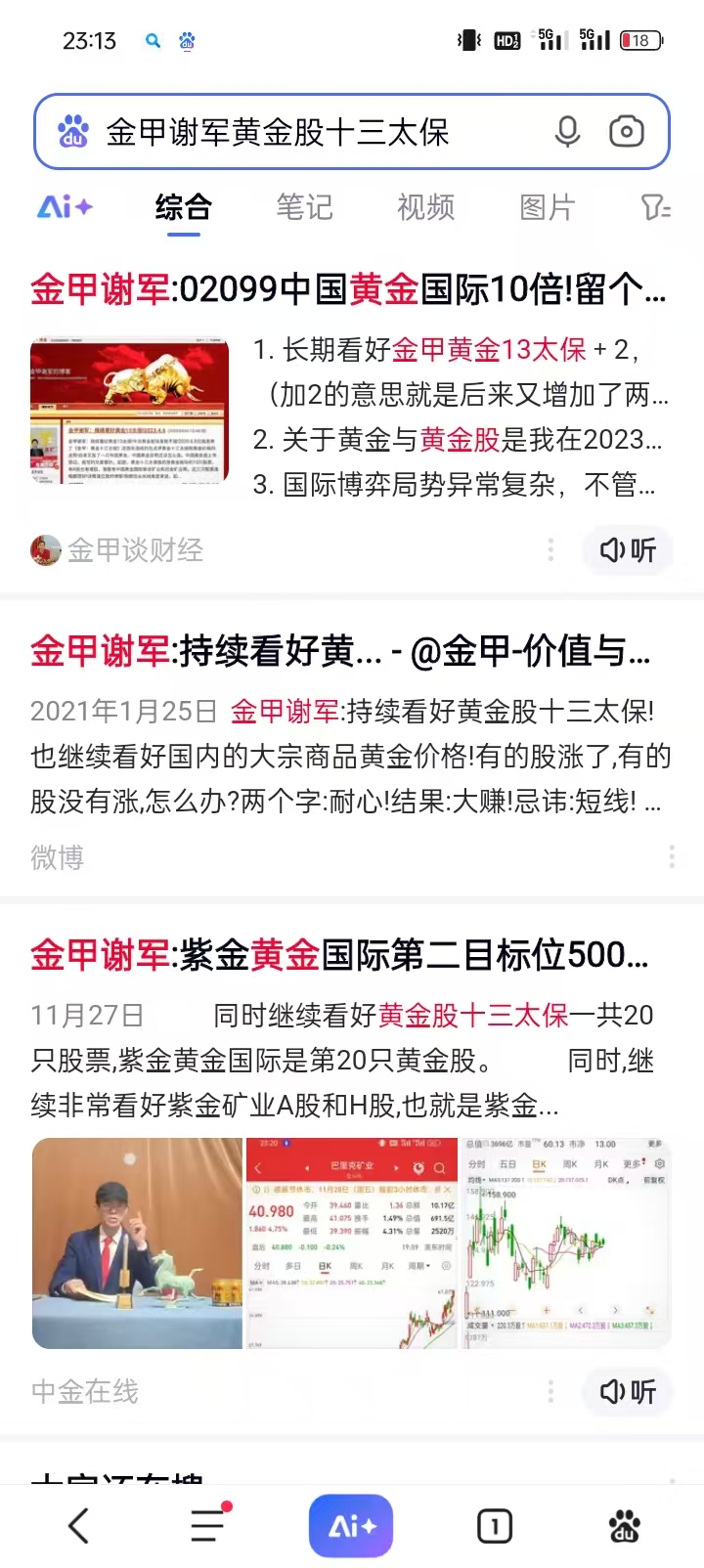Switch to the 视频 tab

tap(425, 207)
